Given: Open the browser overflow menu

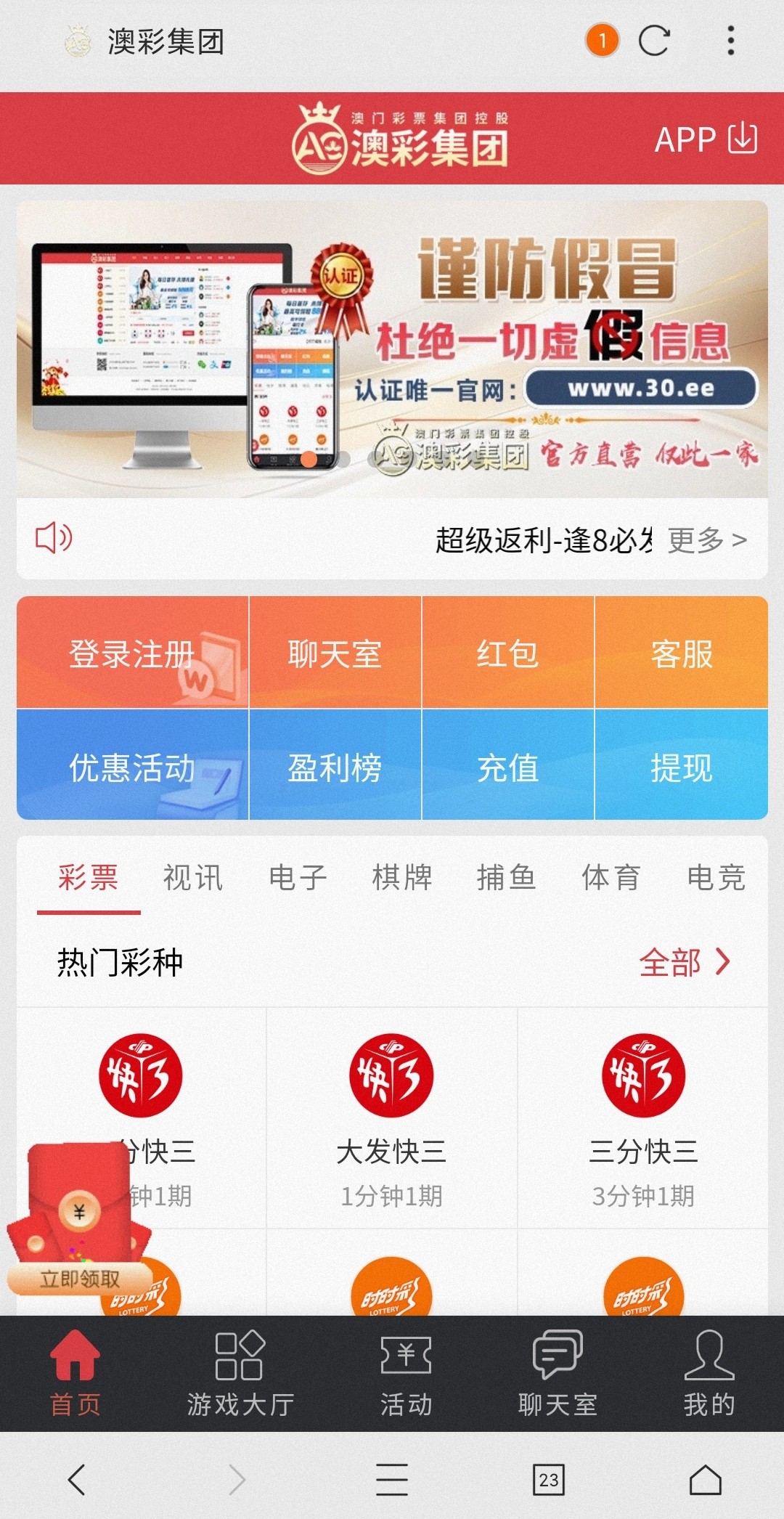Looking at the screenshot, I should [x=730, y=41].
